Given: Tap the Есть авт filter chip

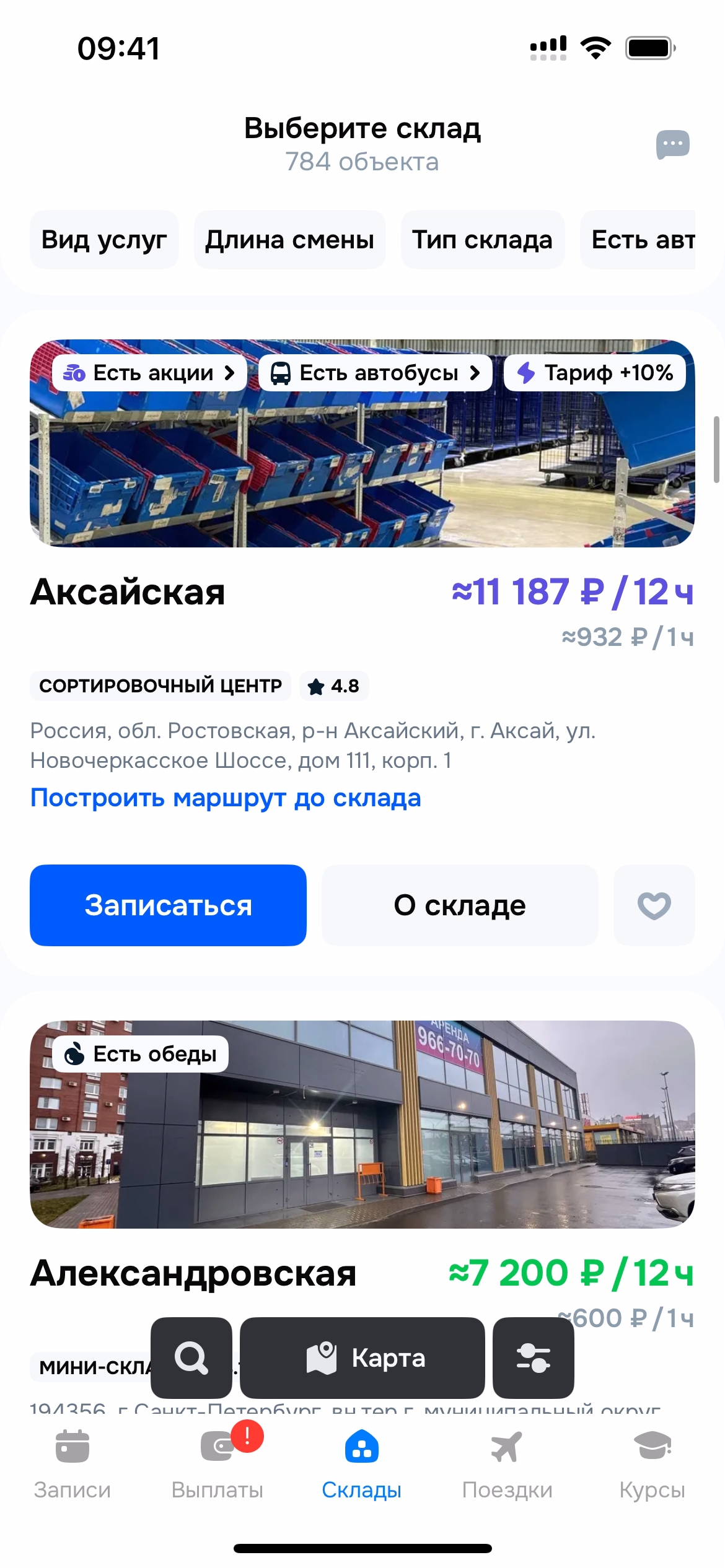Looking at the screenshot, I should 641,240.
